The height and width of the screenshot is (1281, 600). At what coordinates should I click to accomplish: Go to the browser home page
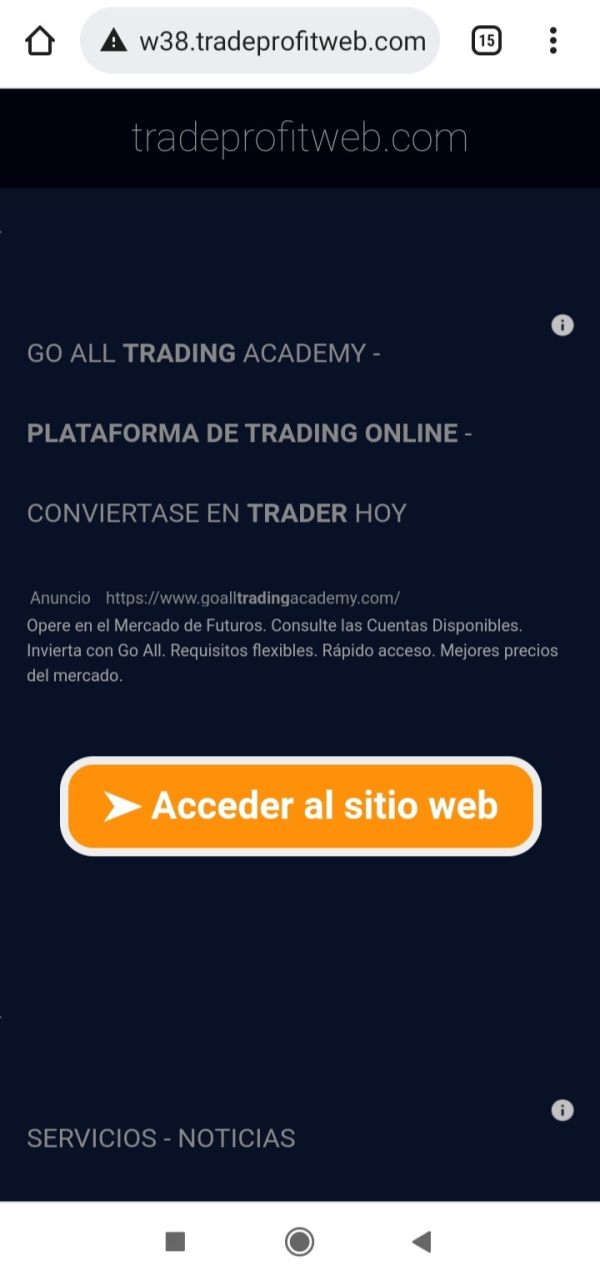(x=40, y=41)
